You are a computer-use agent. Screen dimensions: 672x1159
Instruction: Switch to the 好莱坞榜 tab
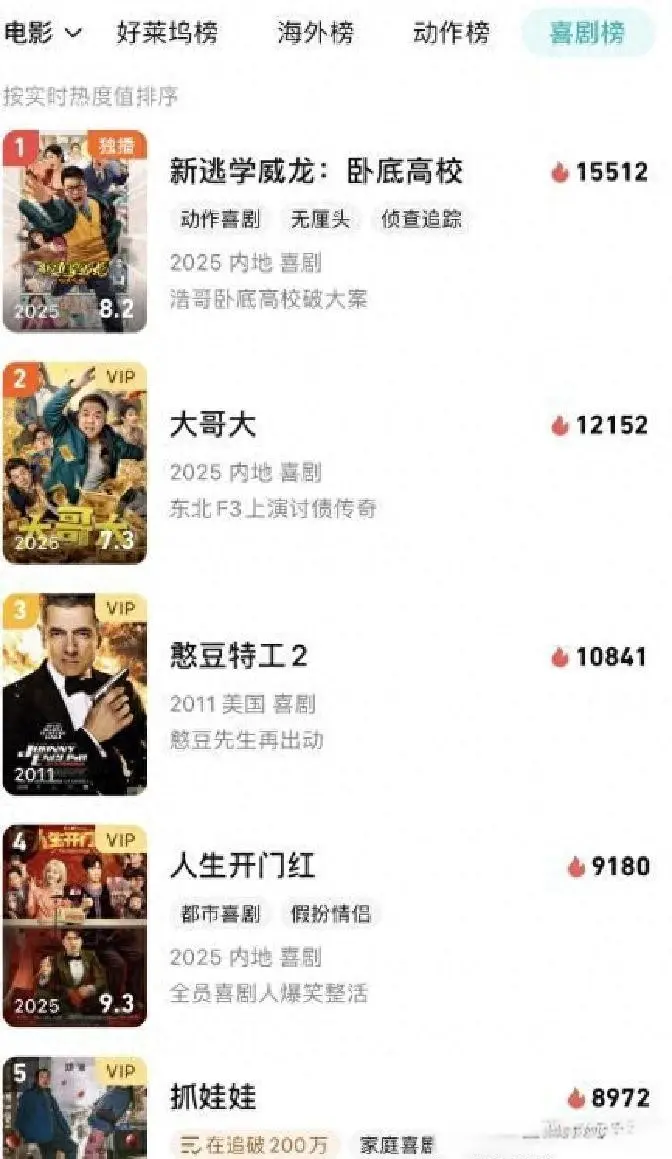click(167, 33)
